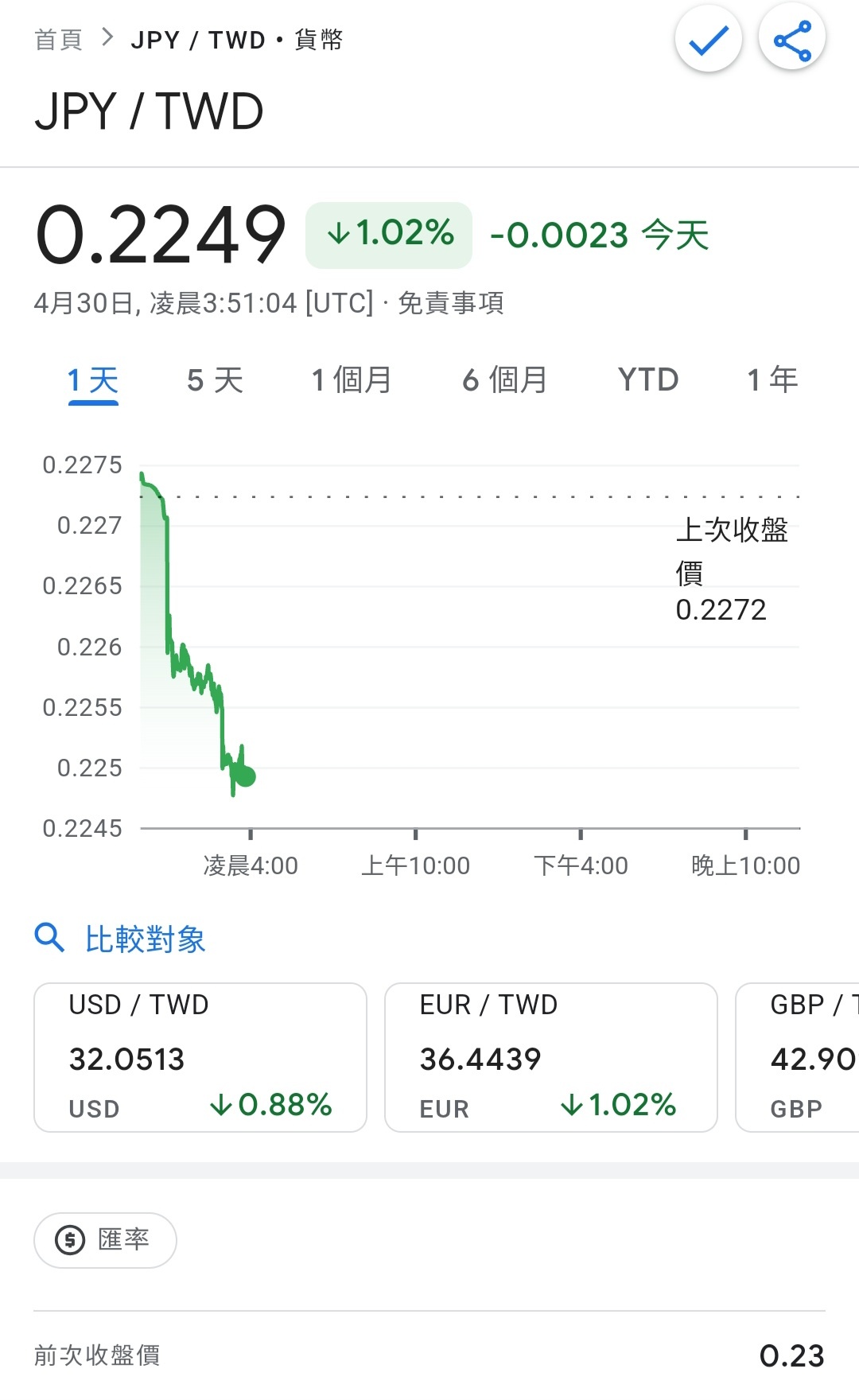Switch chart to 1 年

point(772,380)
